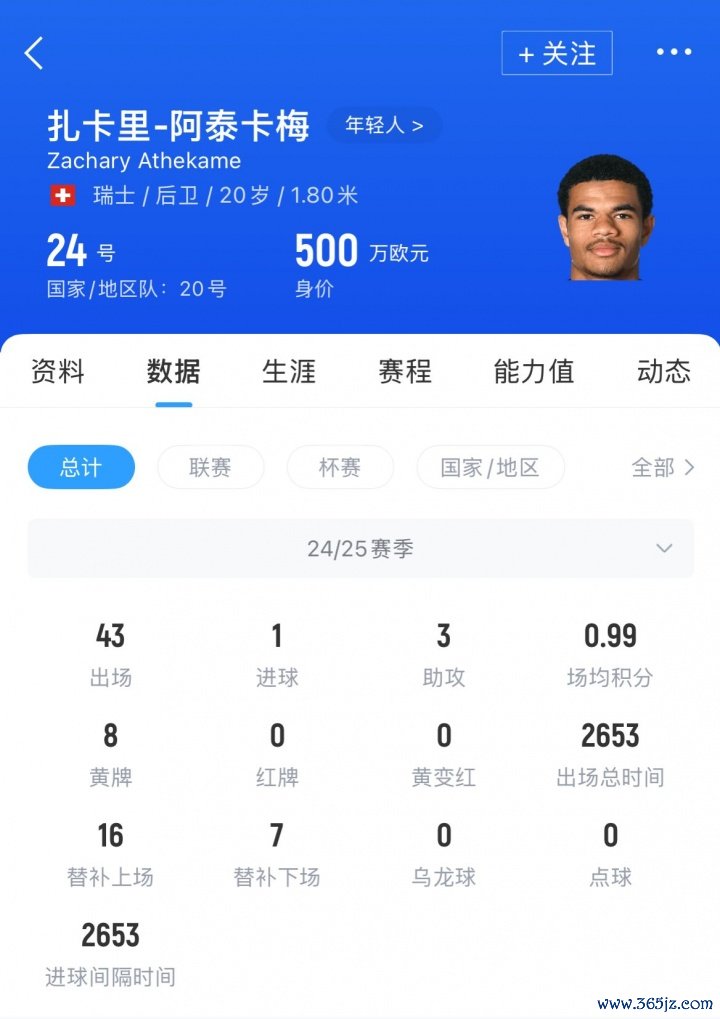
Task: Filter stats by 杯赛
Action: pos(340,467)
